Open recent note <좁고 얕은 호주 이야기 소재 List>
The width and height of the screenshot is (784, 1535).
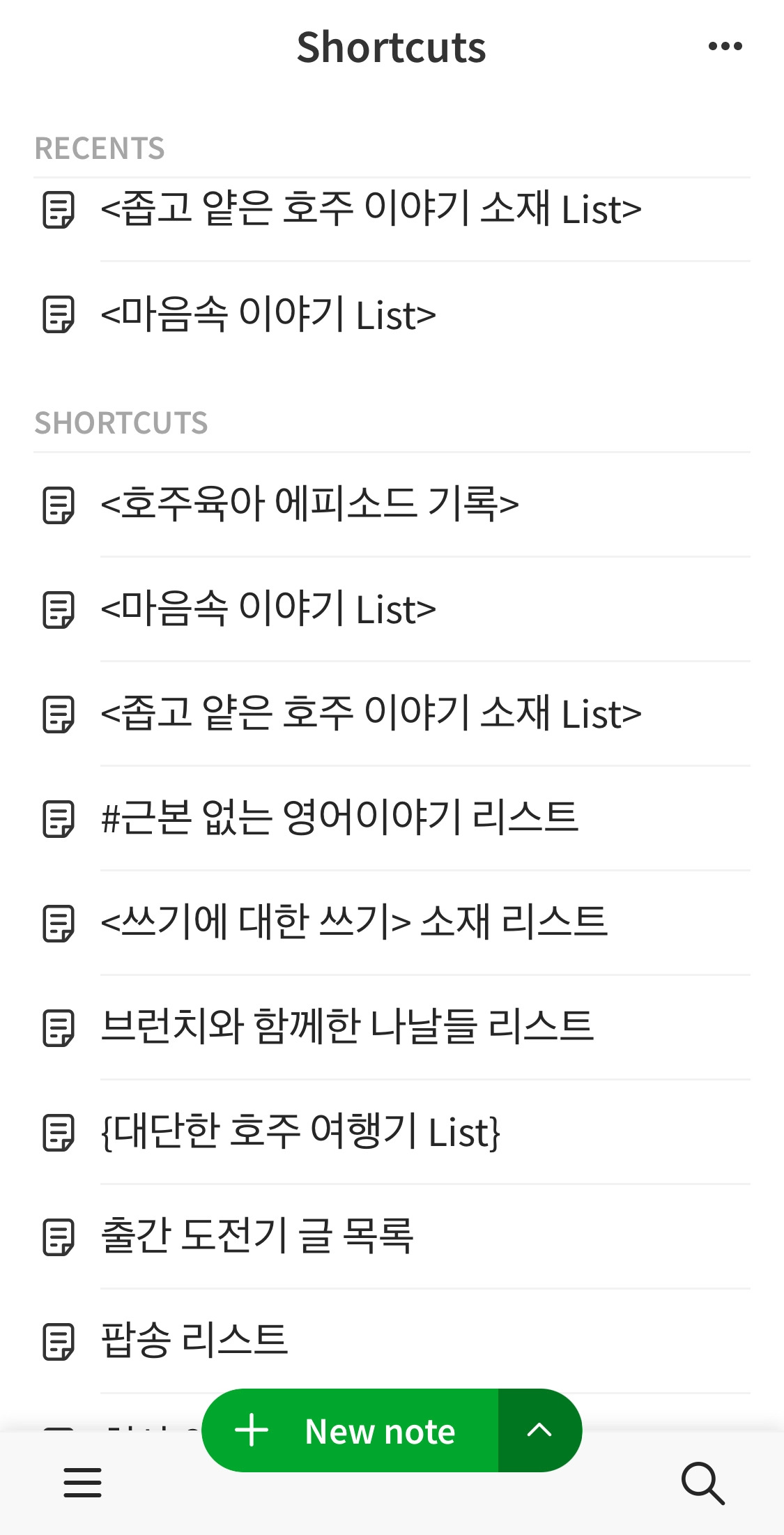pyautogui.click(x=392, y=210)
